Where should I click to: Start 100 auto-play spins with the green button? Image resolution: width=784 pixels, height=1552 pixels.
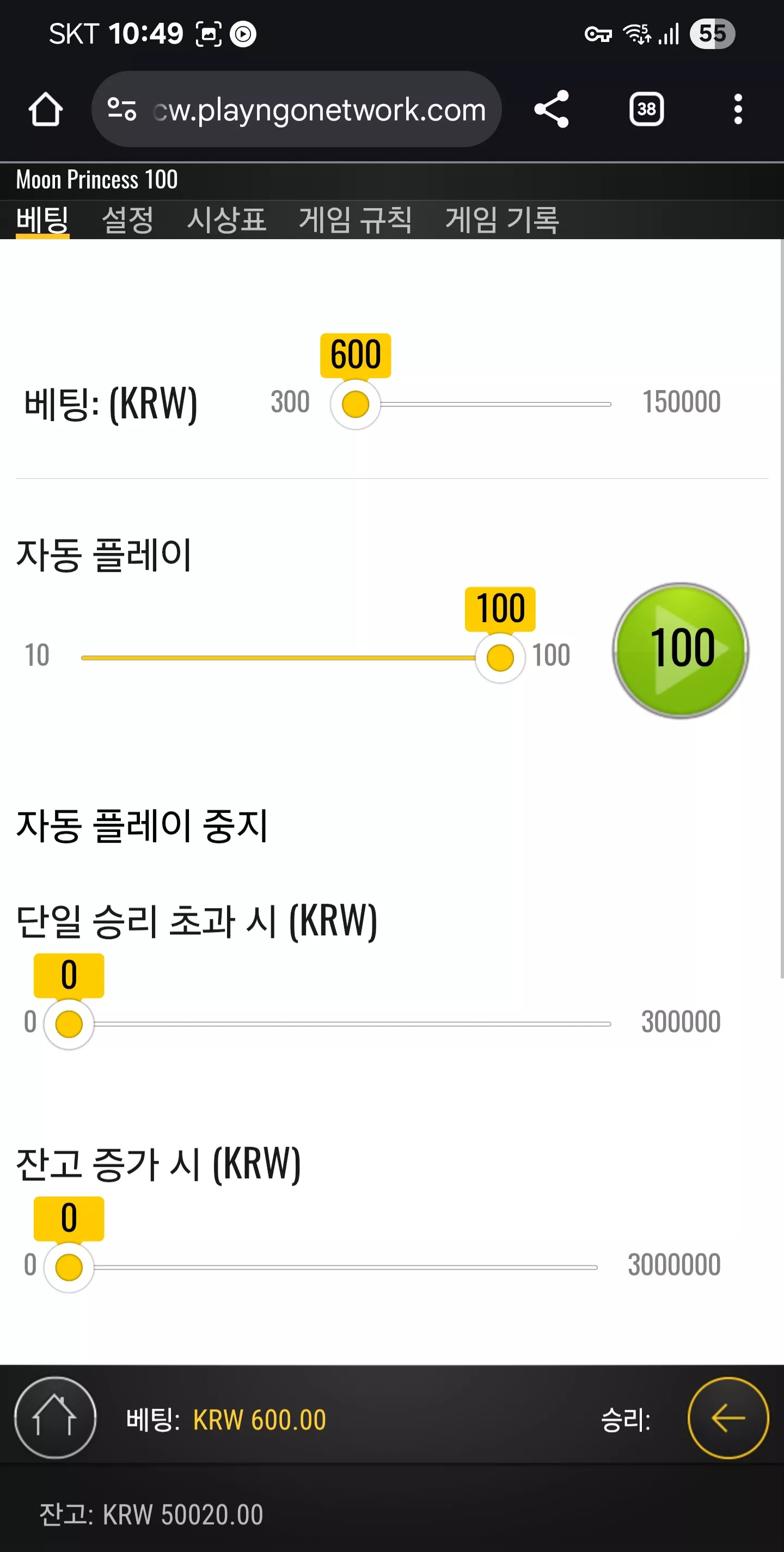681,650
